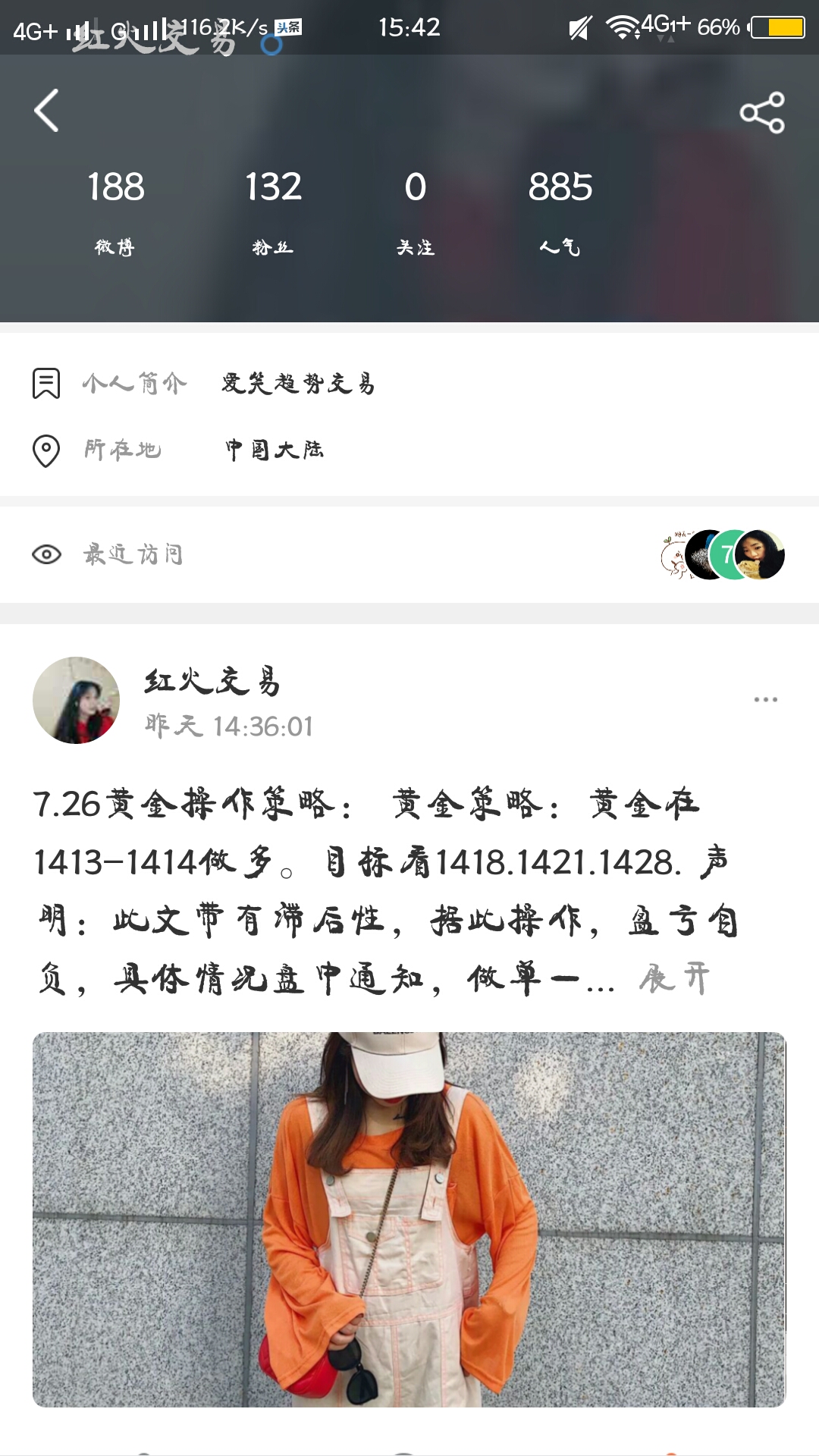This screenshot has width=819, height=1456.
Task: Tap 红火交易's avatar on the post
Action: point(76,700)
